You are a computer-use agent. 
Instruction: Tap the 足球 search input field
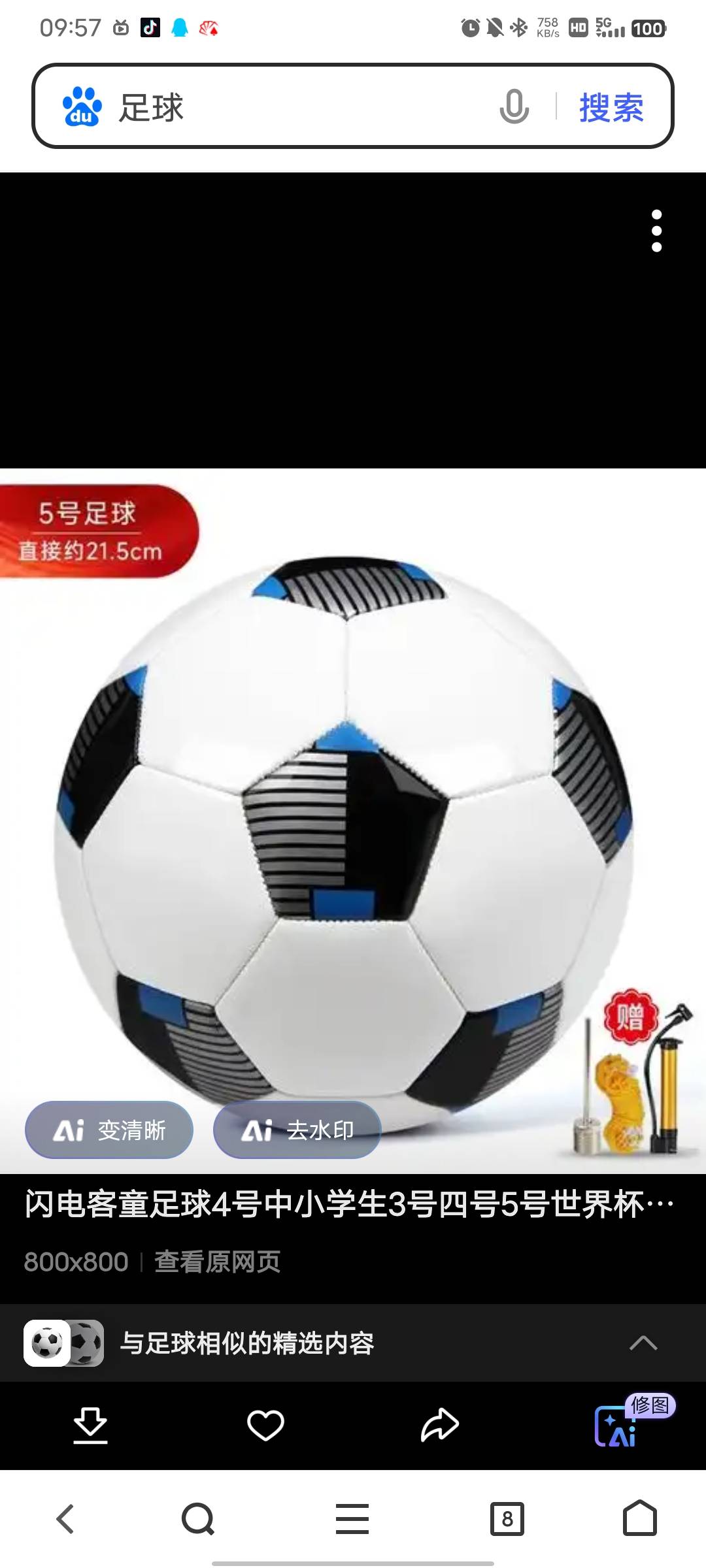pyautogui.click(x=294, y=107)
